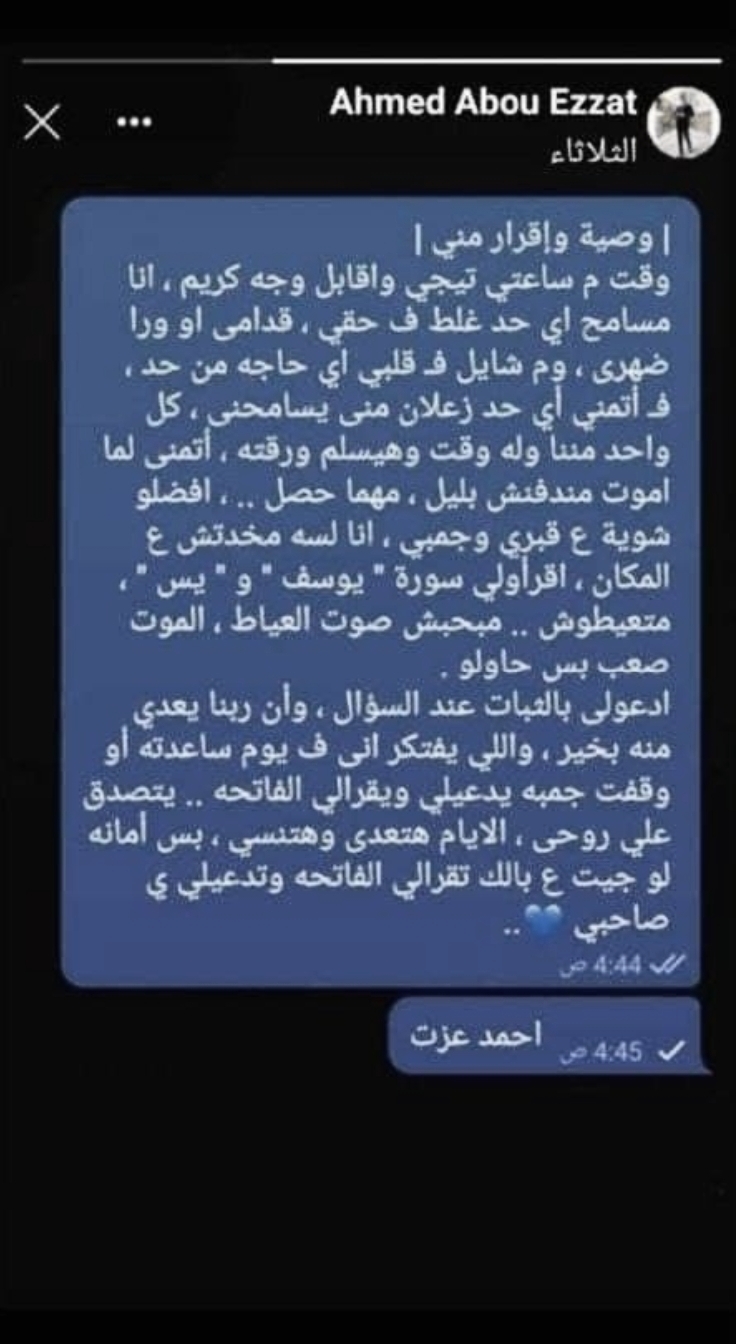
Task: Click the thin progress bar at the top
Action: [x=368, y=62]
